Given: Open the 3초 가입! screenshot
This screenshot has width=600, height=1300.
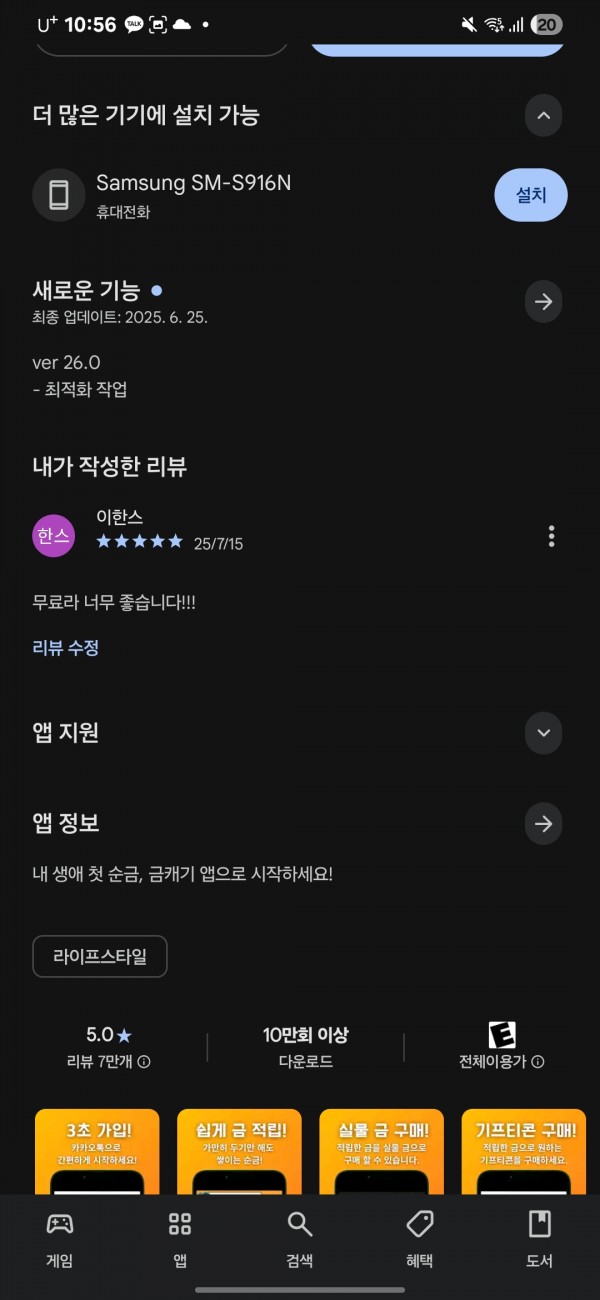Looking at the screenshot, I should click(x=97, y=1151).
